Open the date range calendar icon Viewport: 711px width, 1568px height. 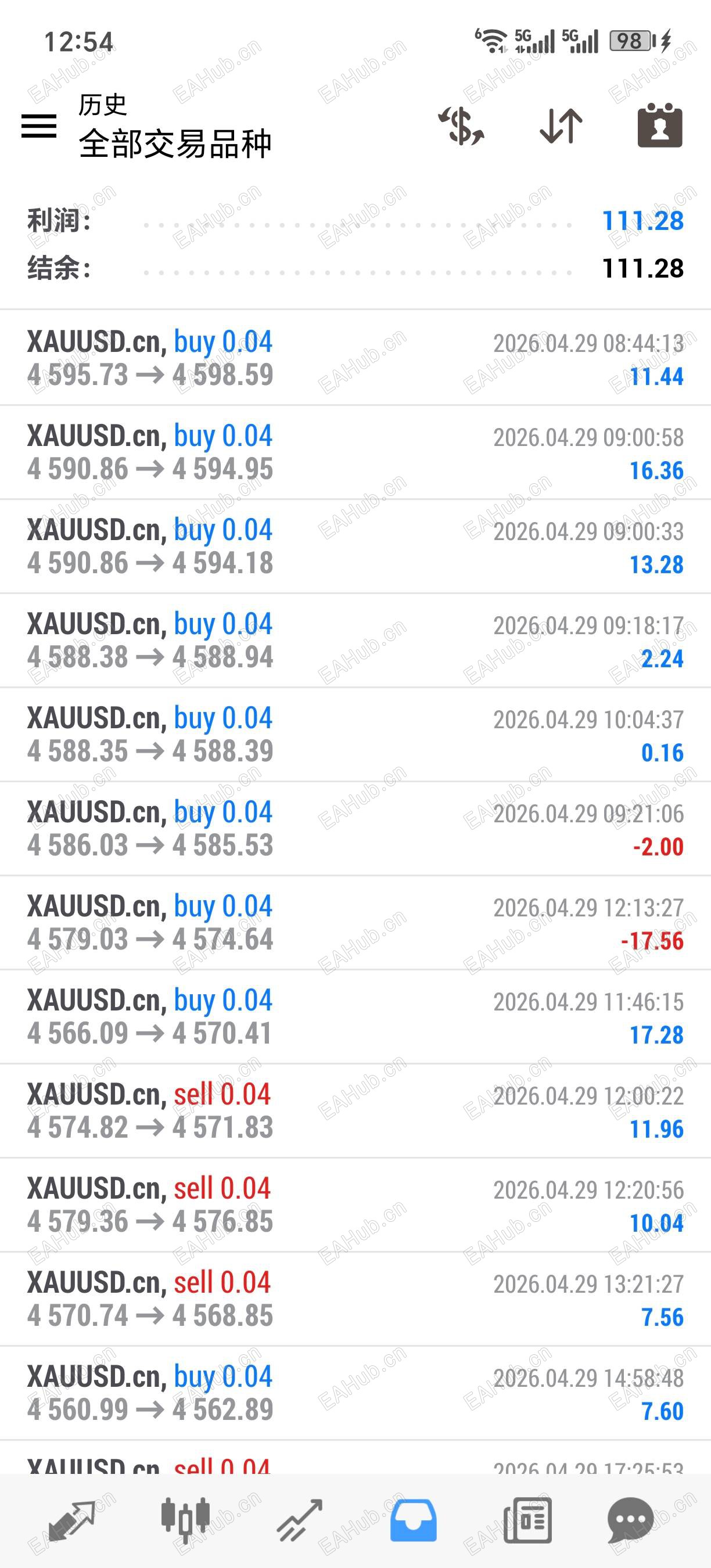pos(659,126)
